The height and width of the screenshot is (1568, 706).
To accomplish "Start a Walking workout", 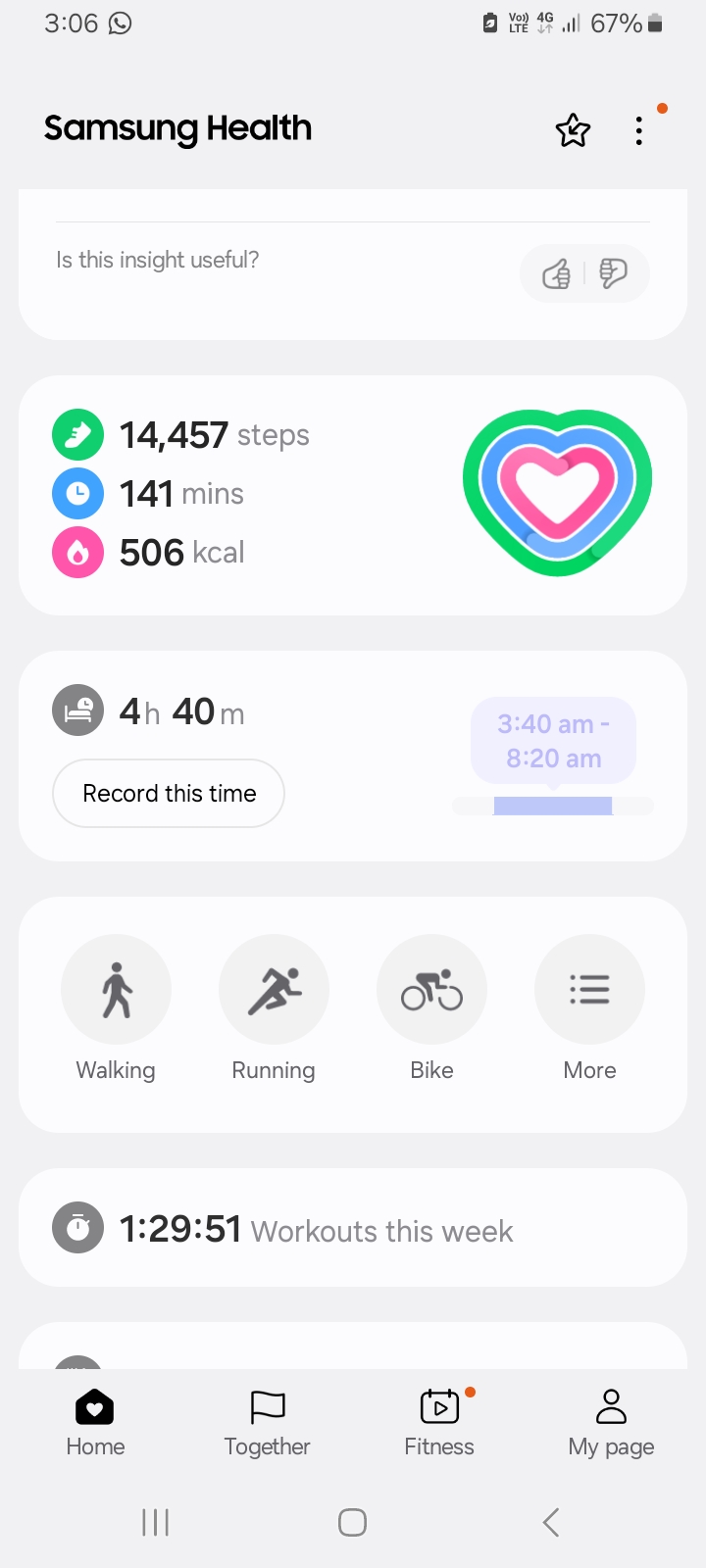I will click(116, 1009).
